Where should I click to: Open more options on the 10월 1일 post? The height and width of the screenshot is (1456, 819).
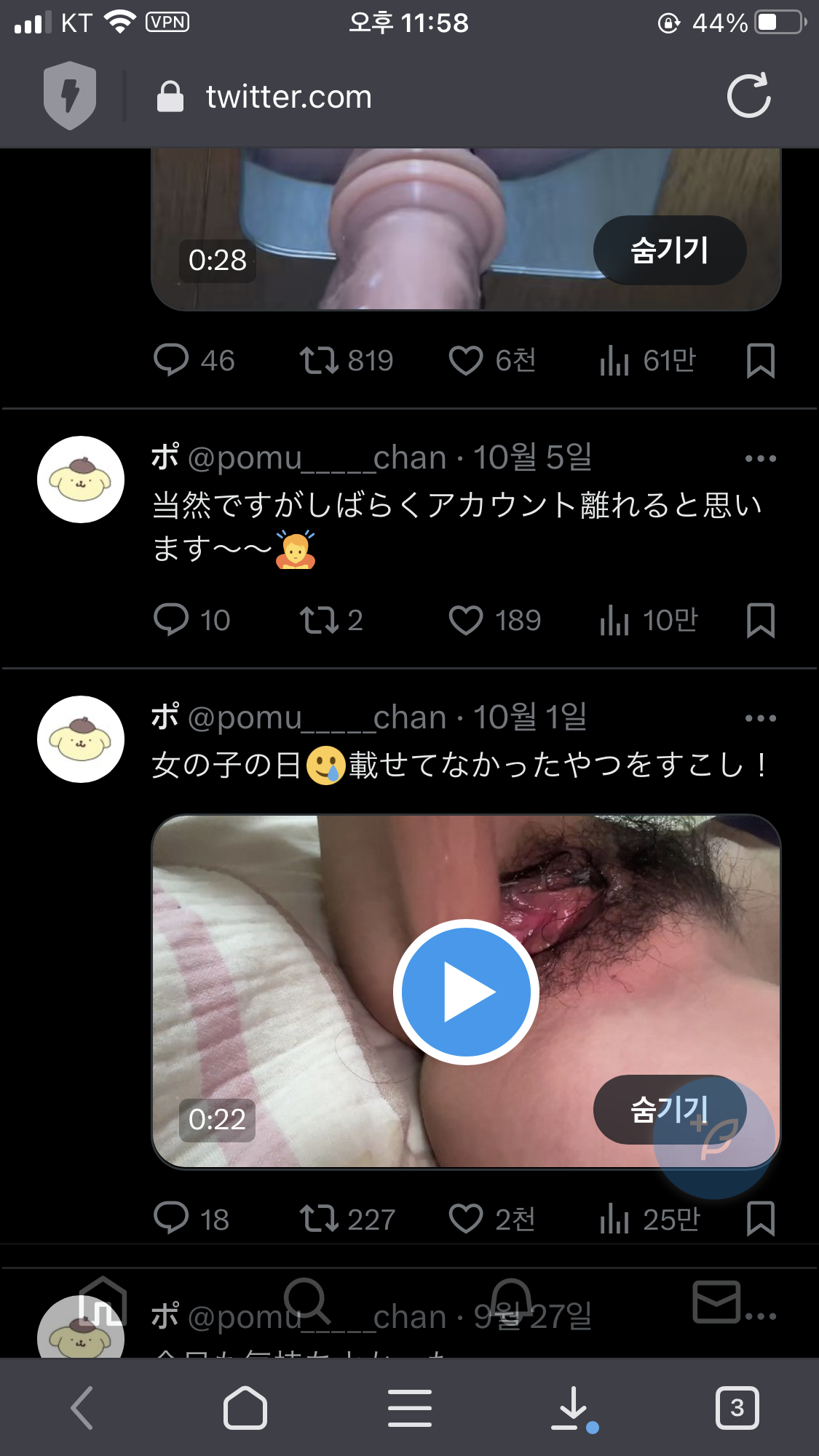pyautogui.click(x=760, y=718)
